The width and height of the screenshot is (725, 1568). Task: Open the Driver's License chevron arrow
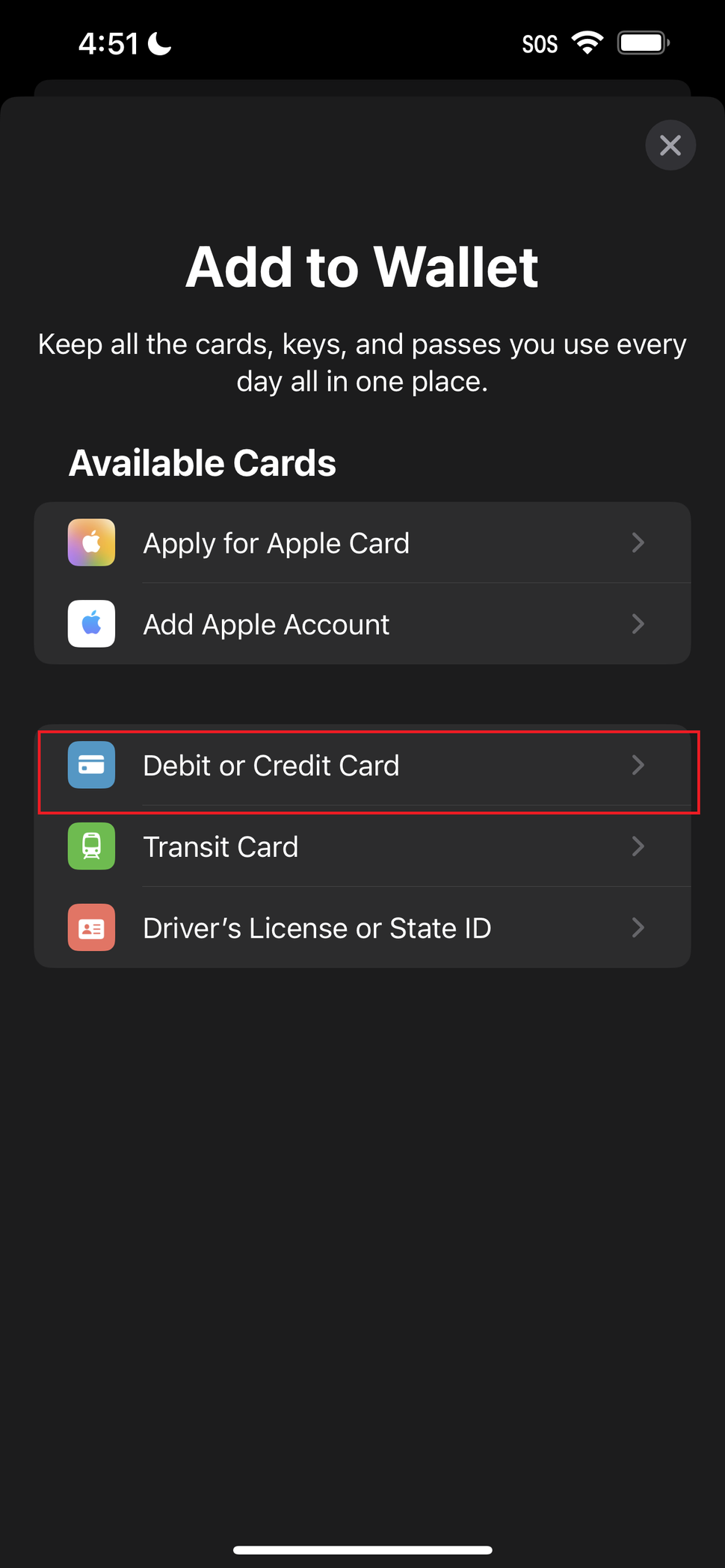pos(638,927)
